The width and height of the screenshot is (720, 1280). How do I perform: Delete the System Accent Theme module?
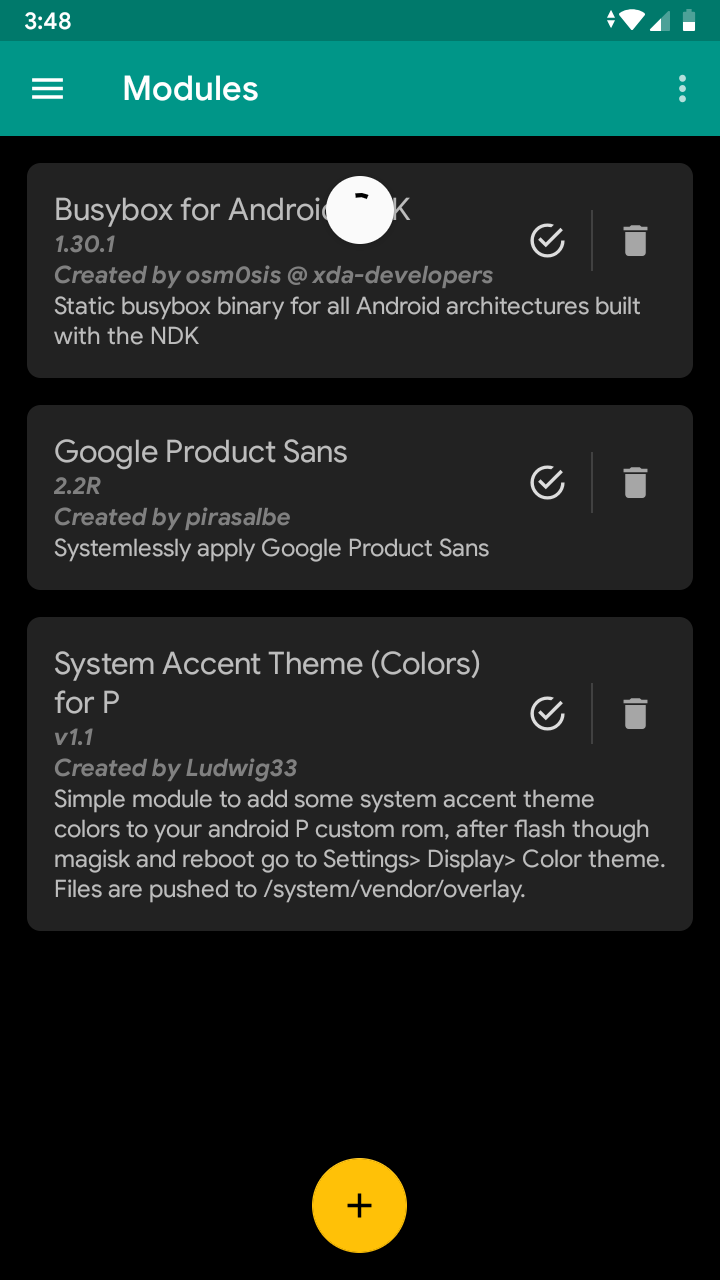tap(635, 714)
